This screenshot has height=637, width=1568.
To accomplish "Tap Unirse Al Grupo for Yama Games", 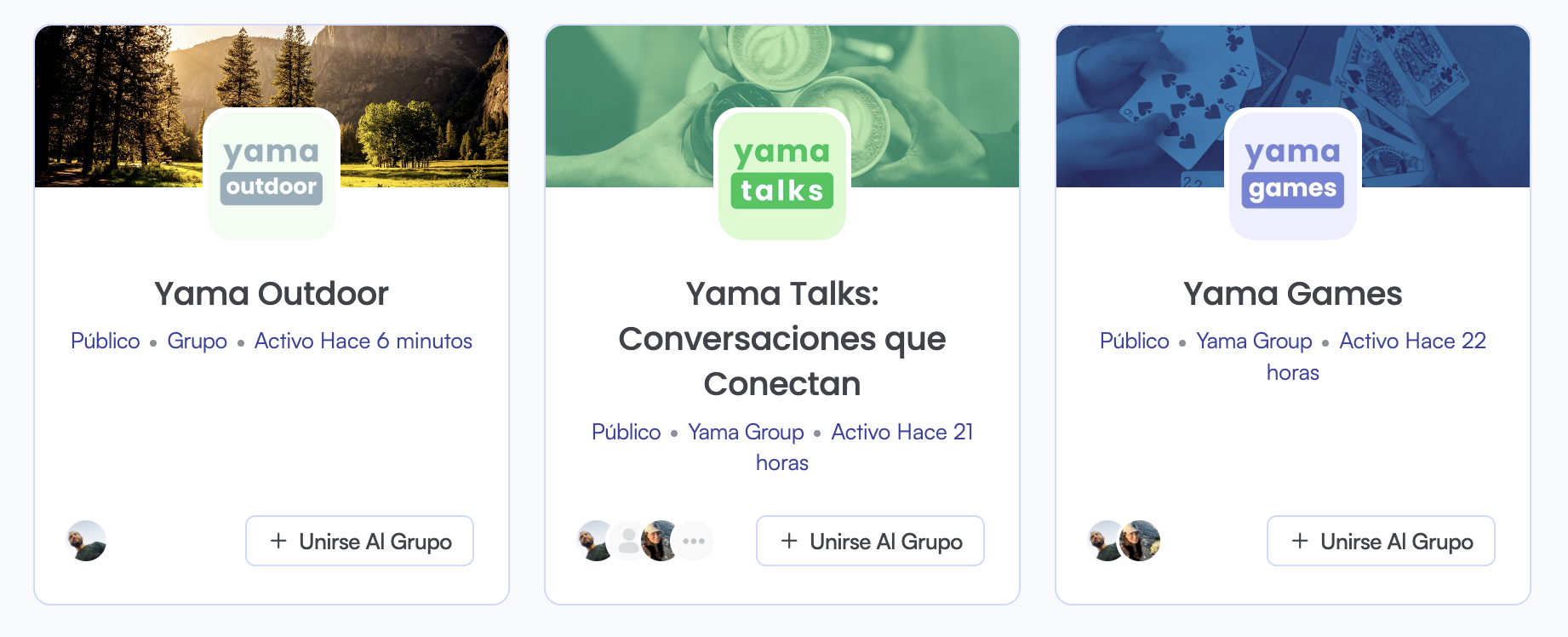I will (x=1381, y=541).
